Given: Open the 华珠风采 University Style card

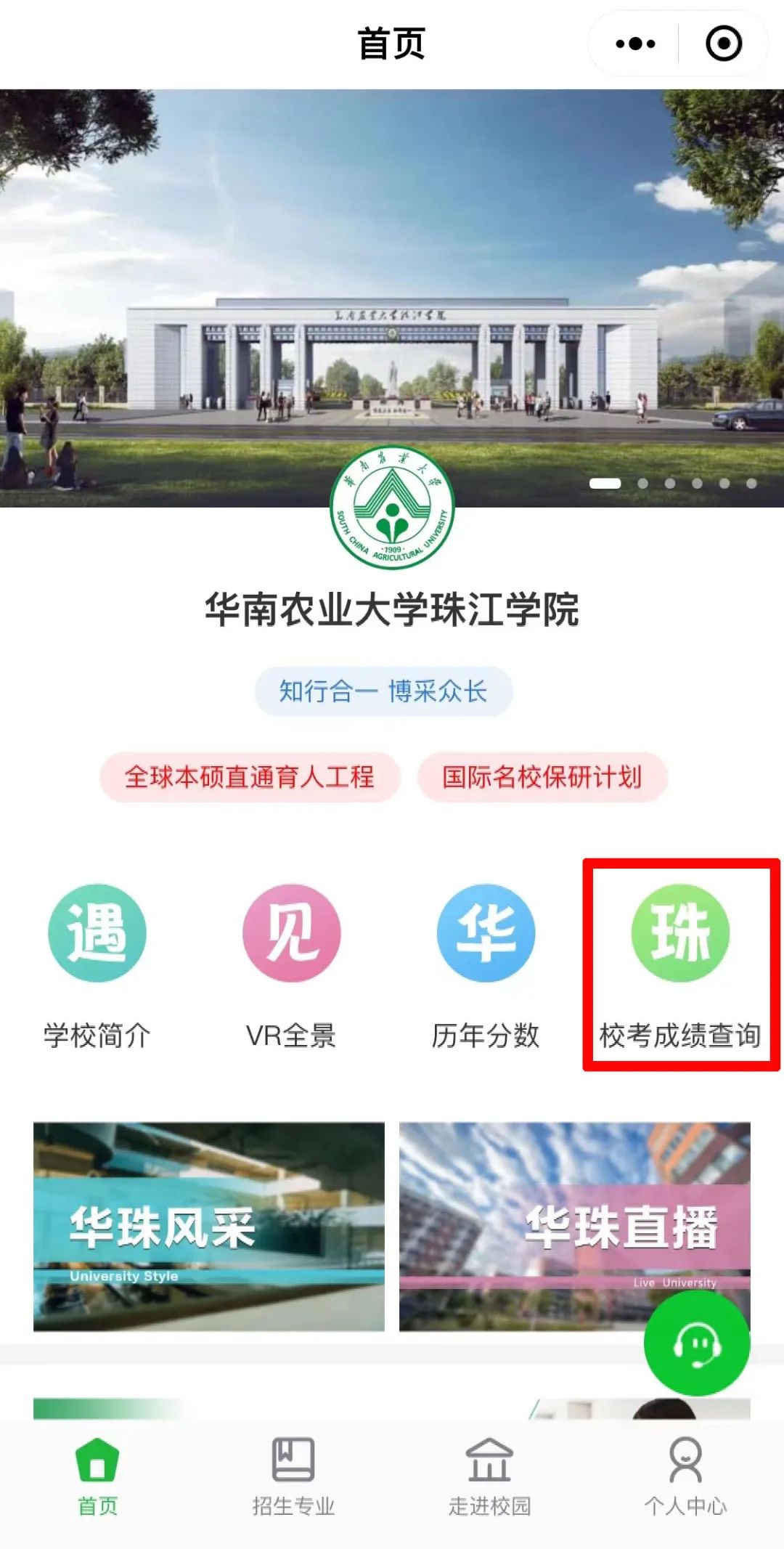Looking at the screenshot, I should 209,1227.
